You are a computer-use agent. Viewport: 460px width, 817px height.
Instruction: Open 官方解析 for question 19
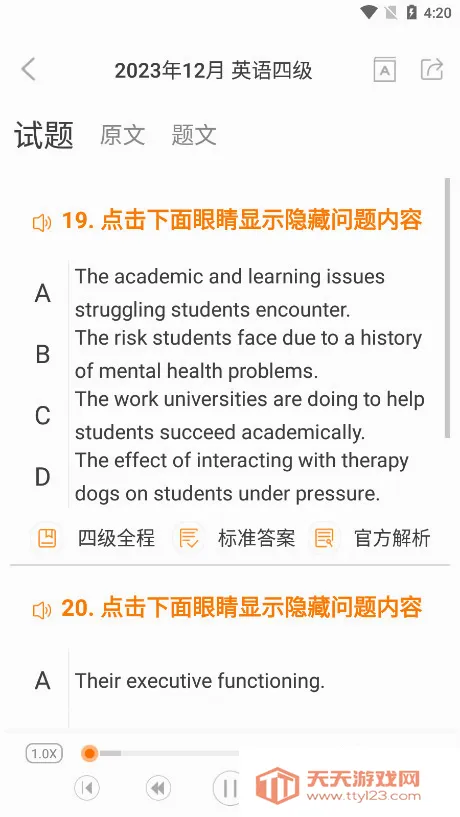[x=371, y=538]
